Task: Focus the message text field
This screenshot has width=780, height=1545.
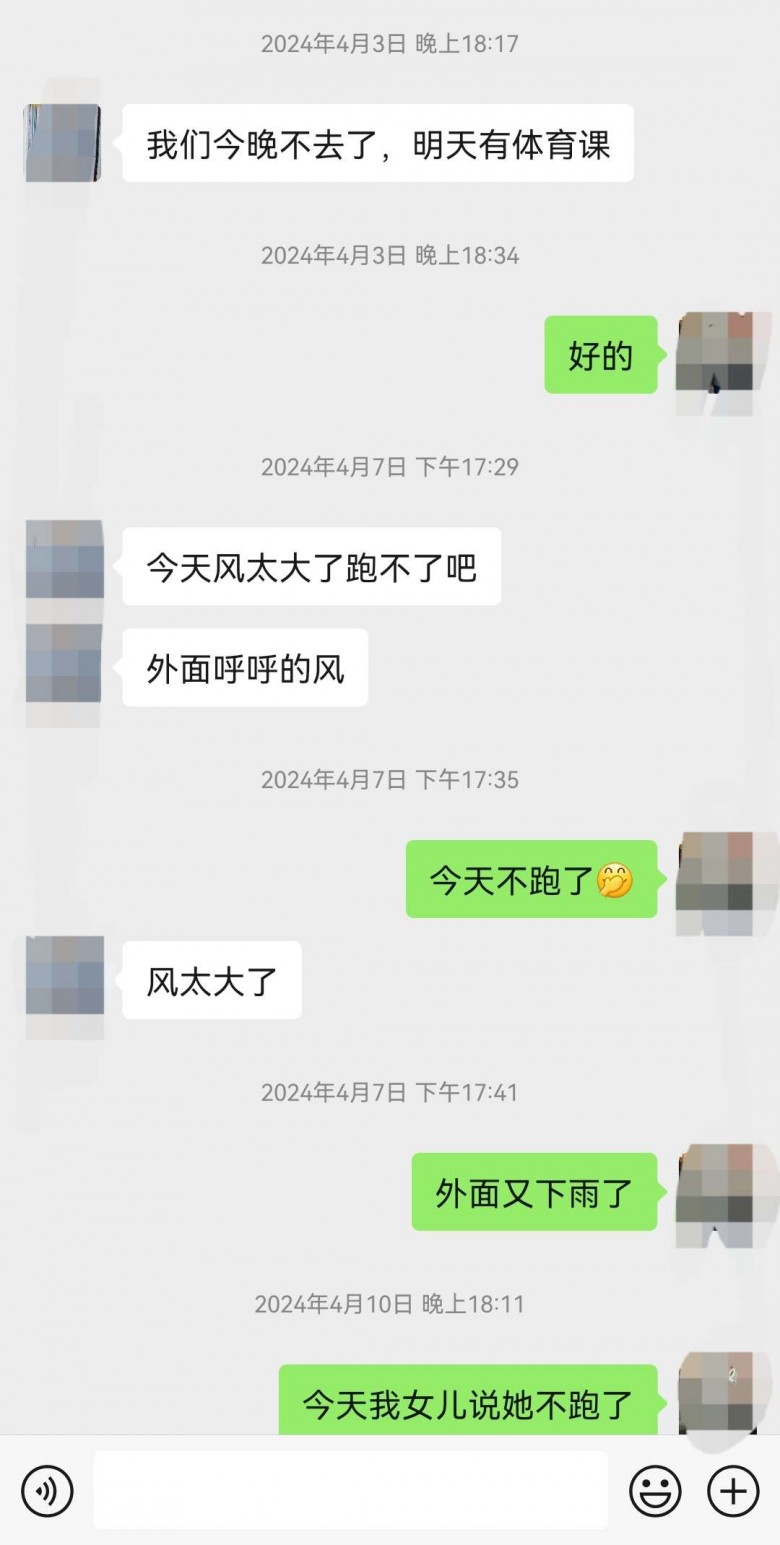Action: pos(350,1490)
